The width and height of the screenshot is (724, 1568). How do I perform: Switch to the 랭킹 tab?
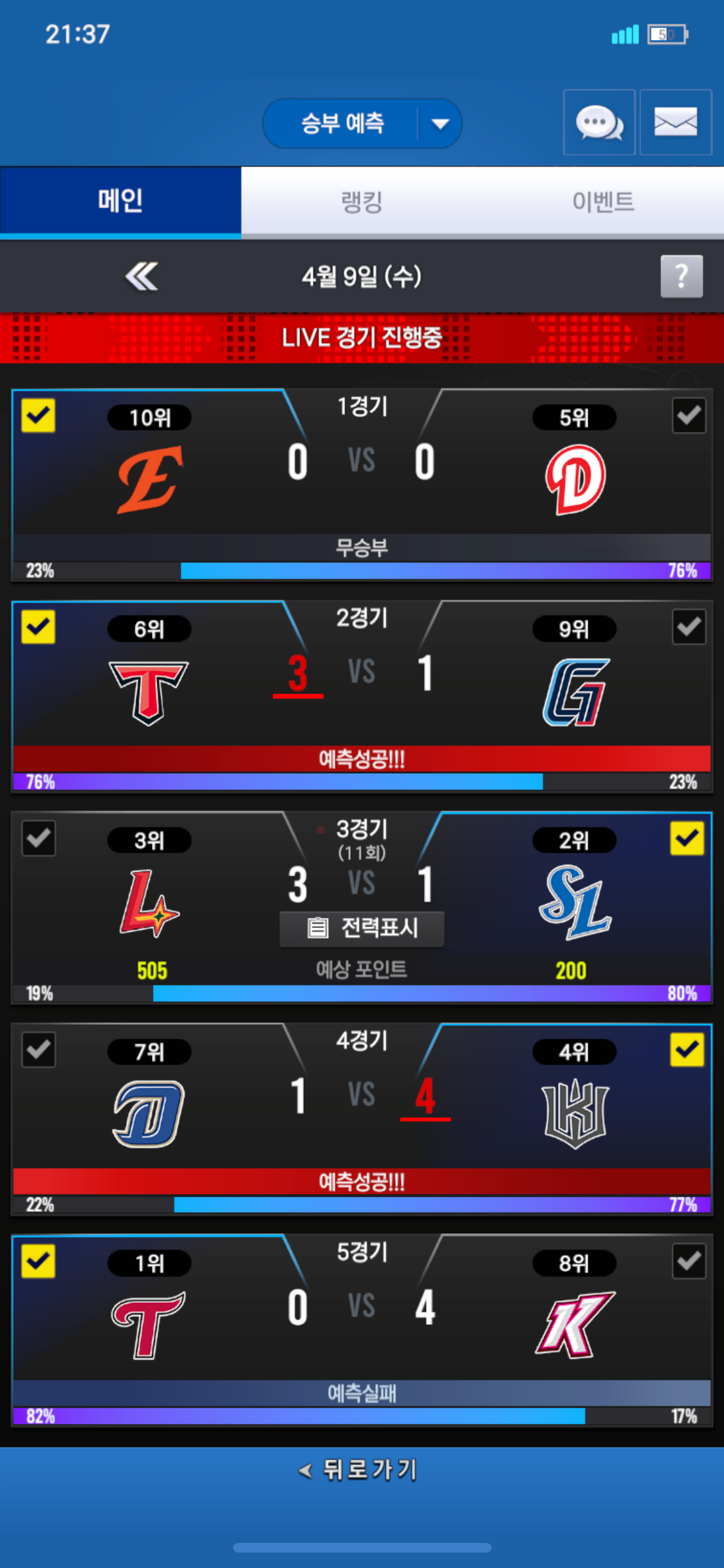tap(362, 201)
